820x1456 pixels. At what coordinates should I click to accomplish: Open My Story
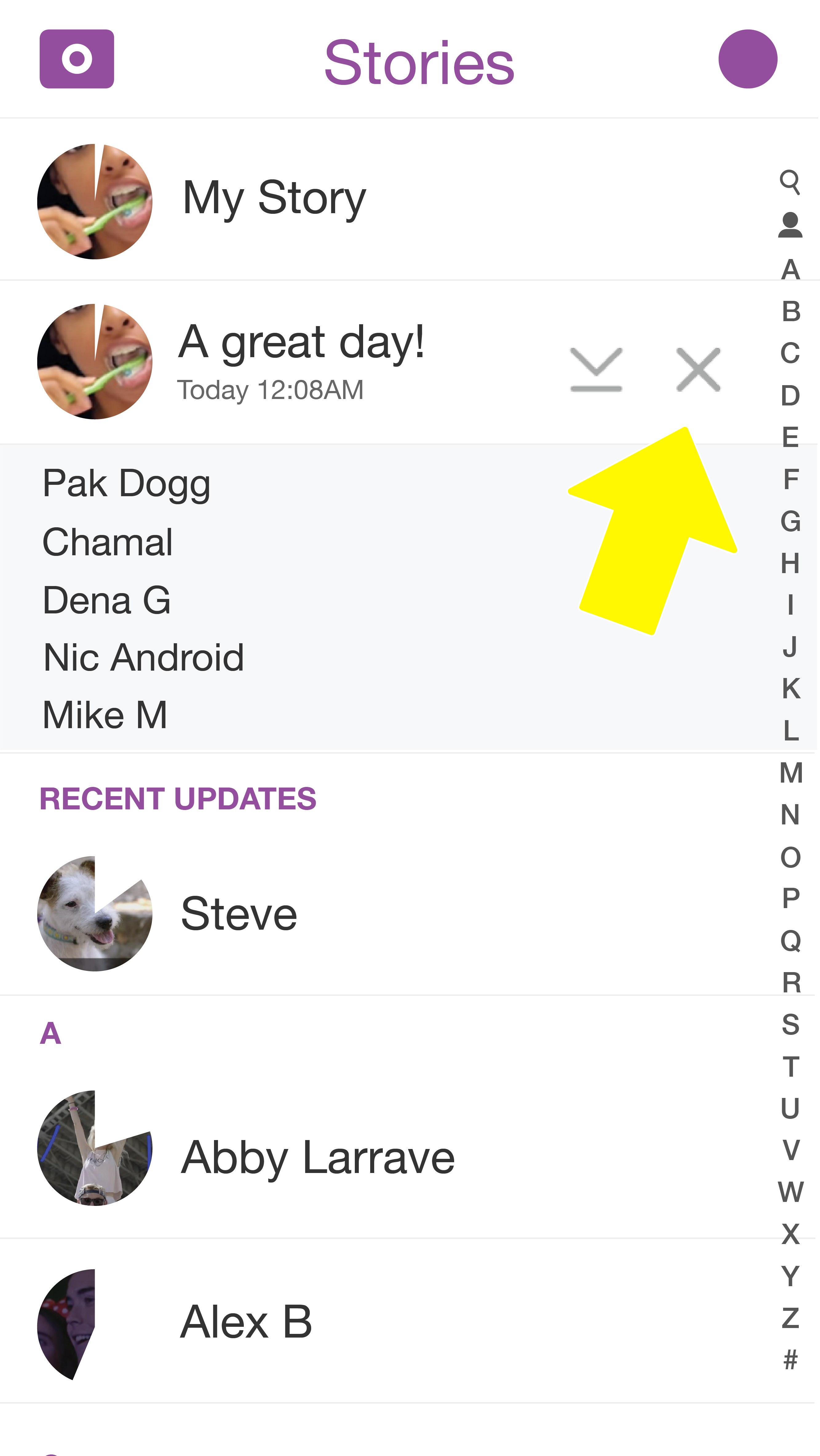tap(275, 199)
